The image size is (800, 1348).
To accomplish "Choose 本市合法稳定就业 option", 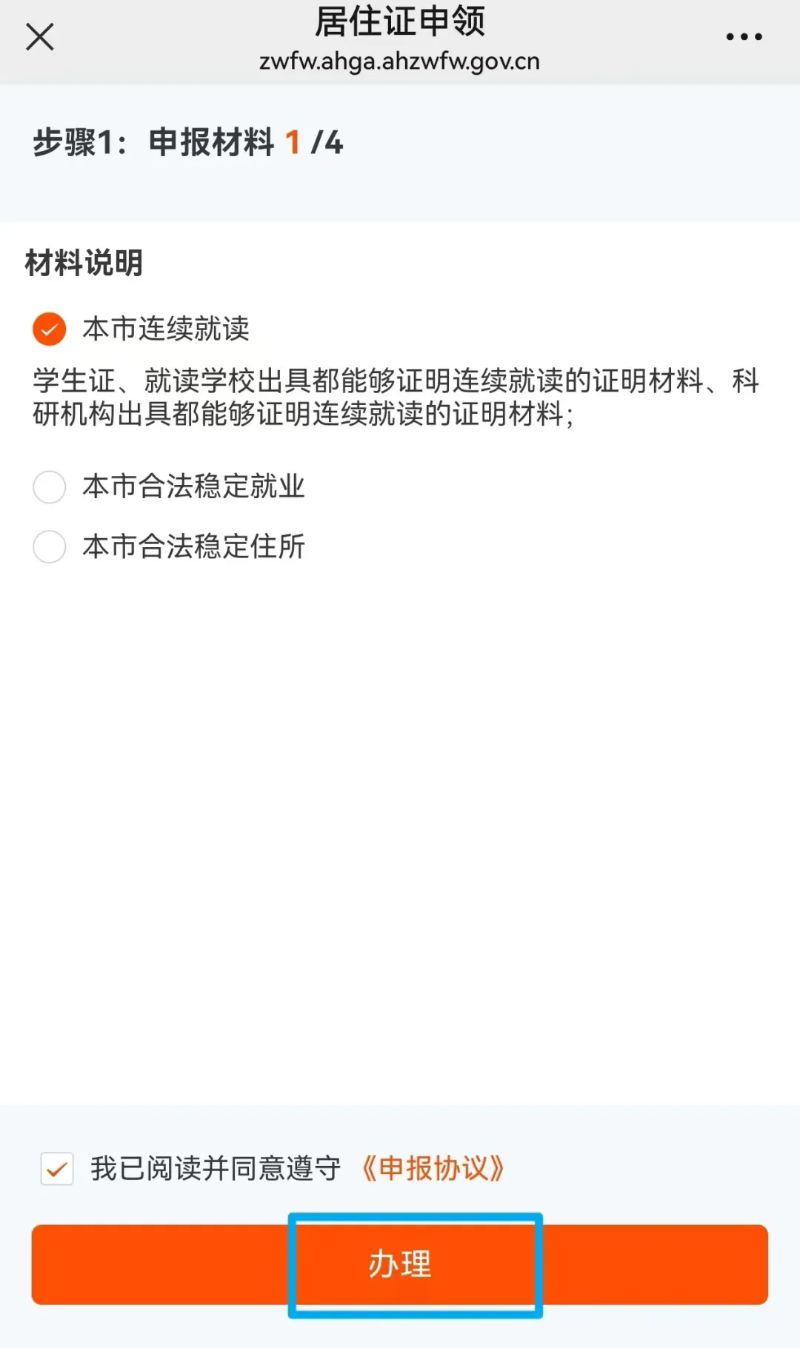I will [x=50, y=487].
